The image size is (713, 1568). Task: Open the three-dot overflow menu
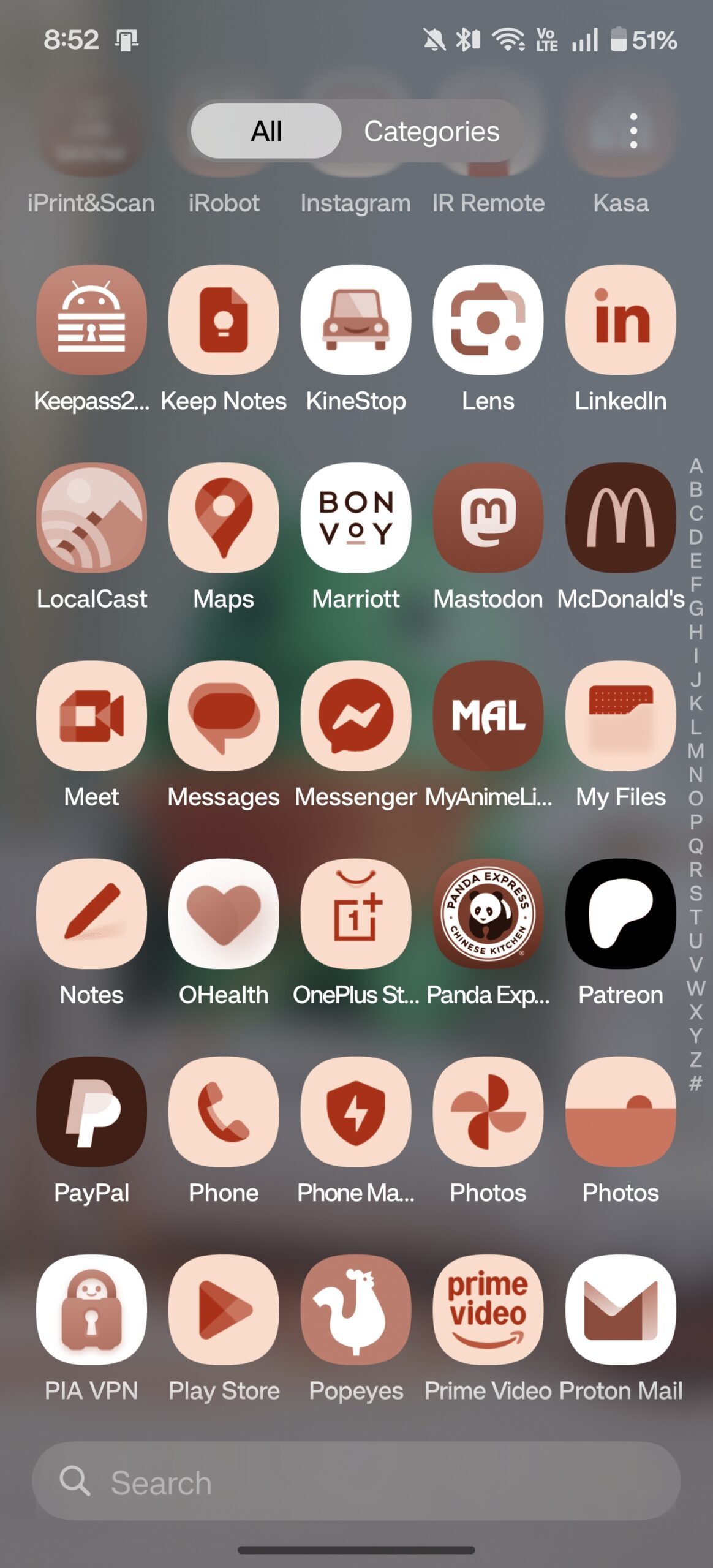point(633,130)
